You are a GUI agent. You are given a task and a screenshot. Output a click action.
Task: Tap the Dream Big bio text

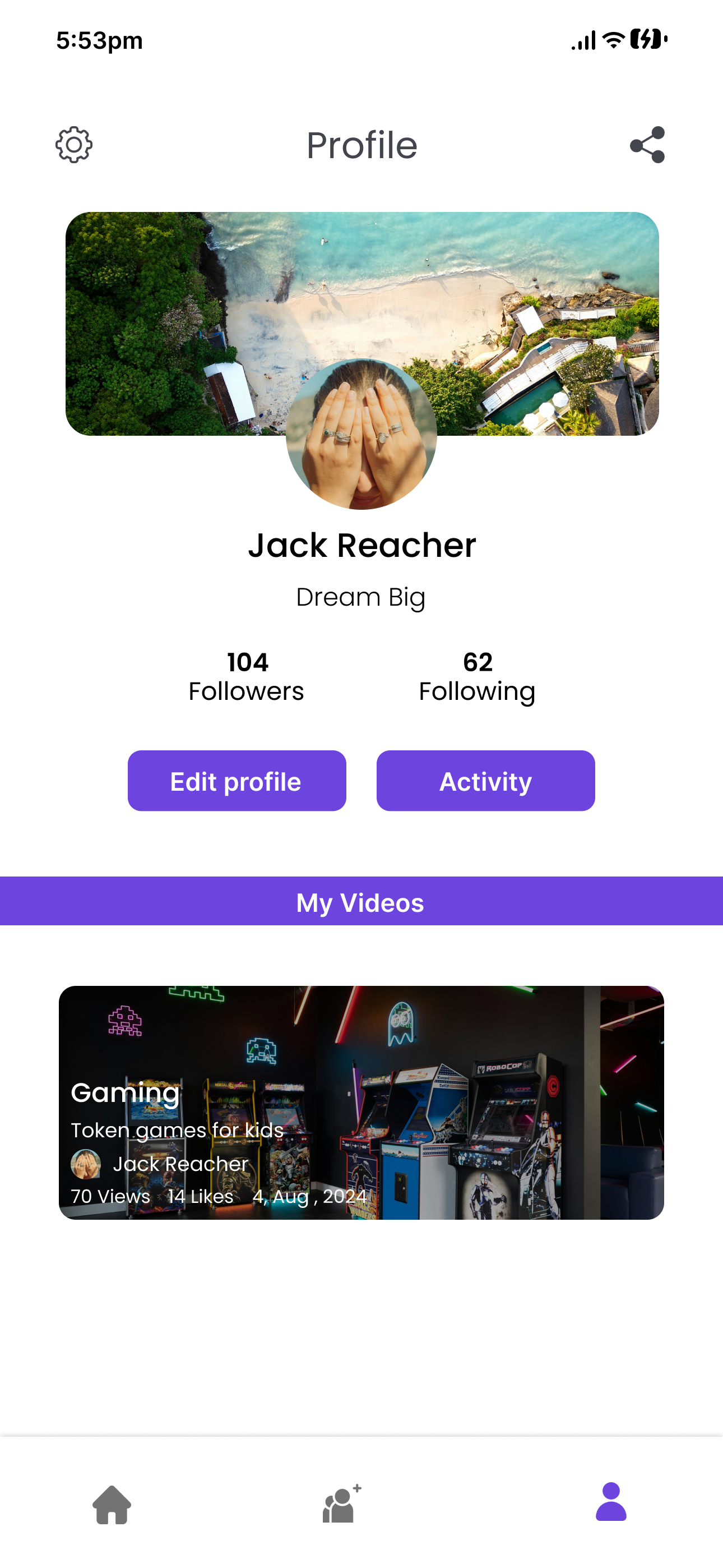click(361, 597)
